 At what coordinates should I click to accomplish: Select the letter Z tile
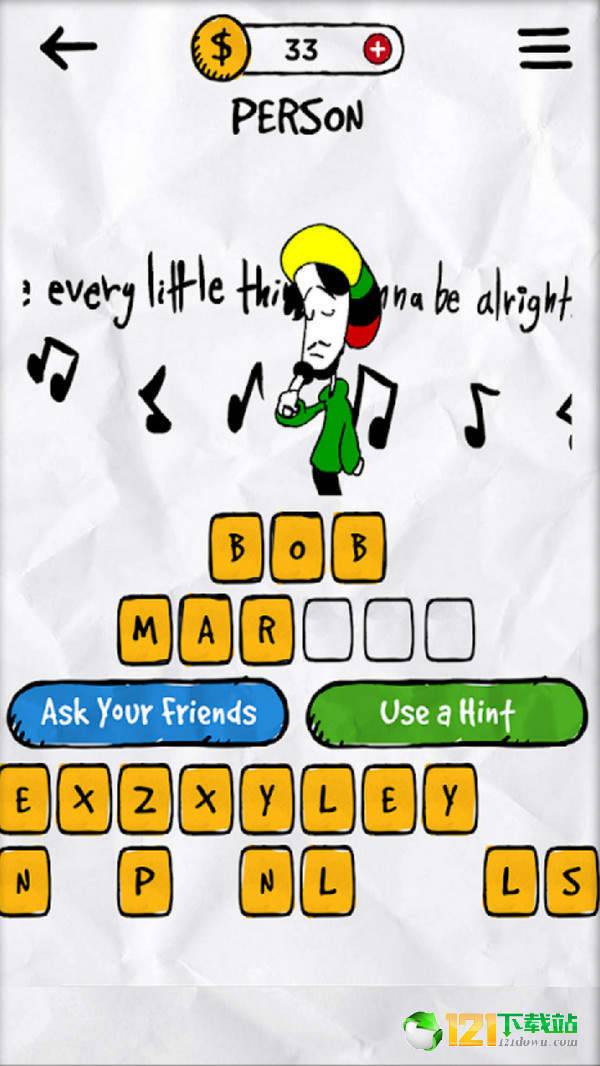click(x=144, y=800)
